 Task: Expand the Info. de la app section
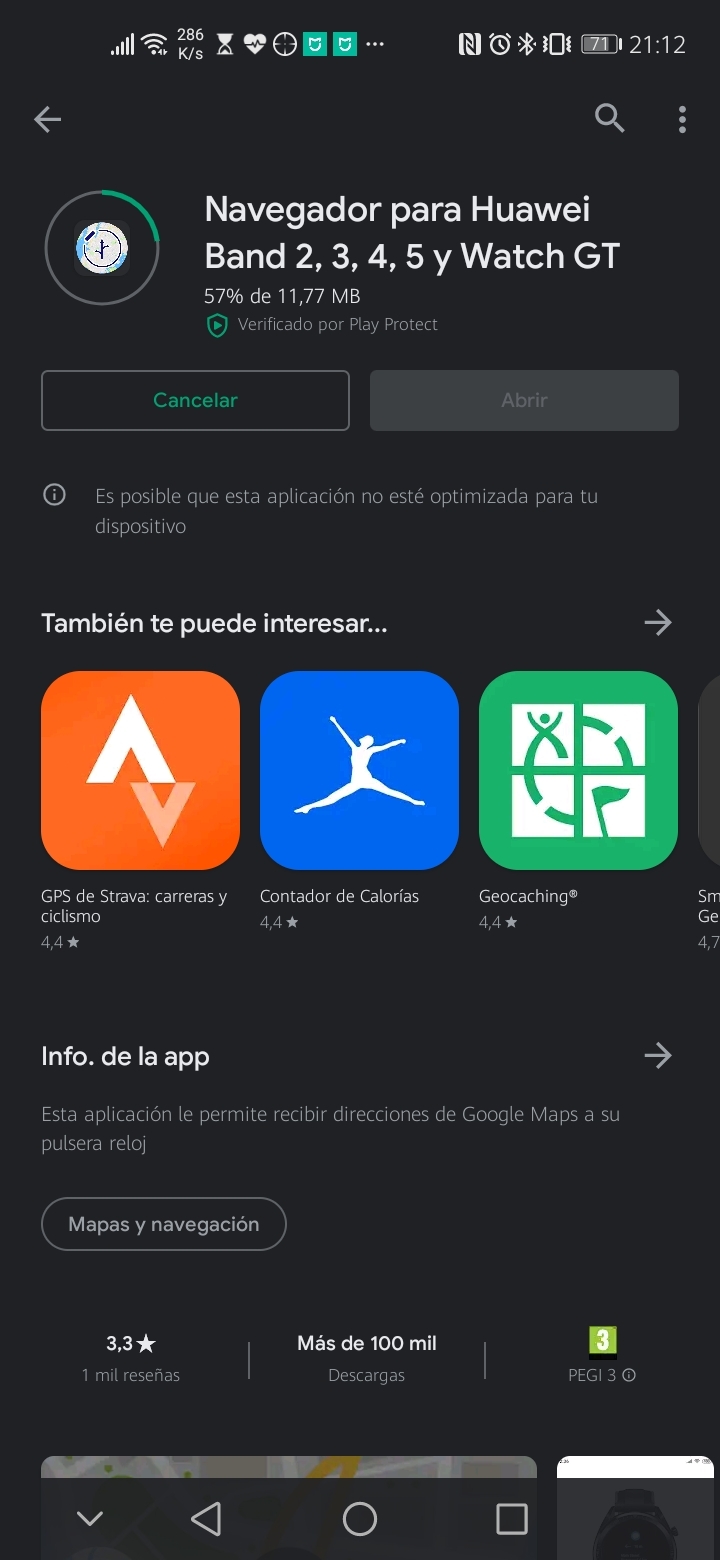click(x=657, y=1055)
